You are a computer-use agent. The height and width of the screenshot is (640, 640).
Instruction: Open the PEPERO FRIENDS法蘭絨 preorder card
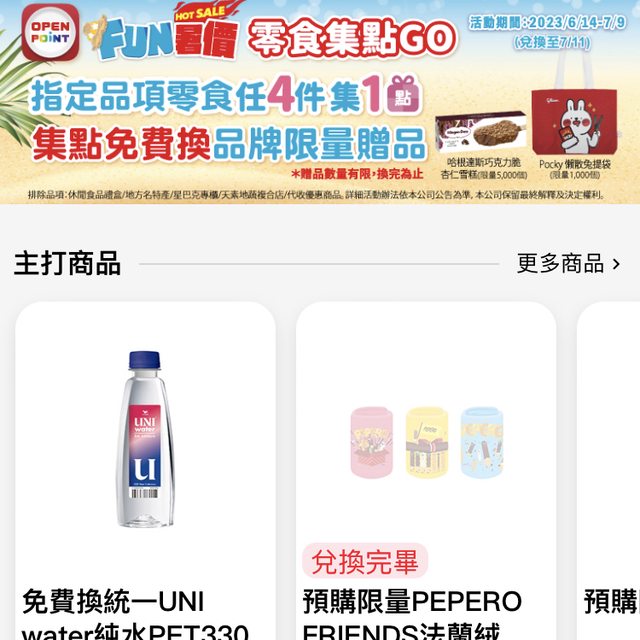coord(426,470)
